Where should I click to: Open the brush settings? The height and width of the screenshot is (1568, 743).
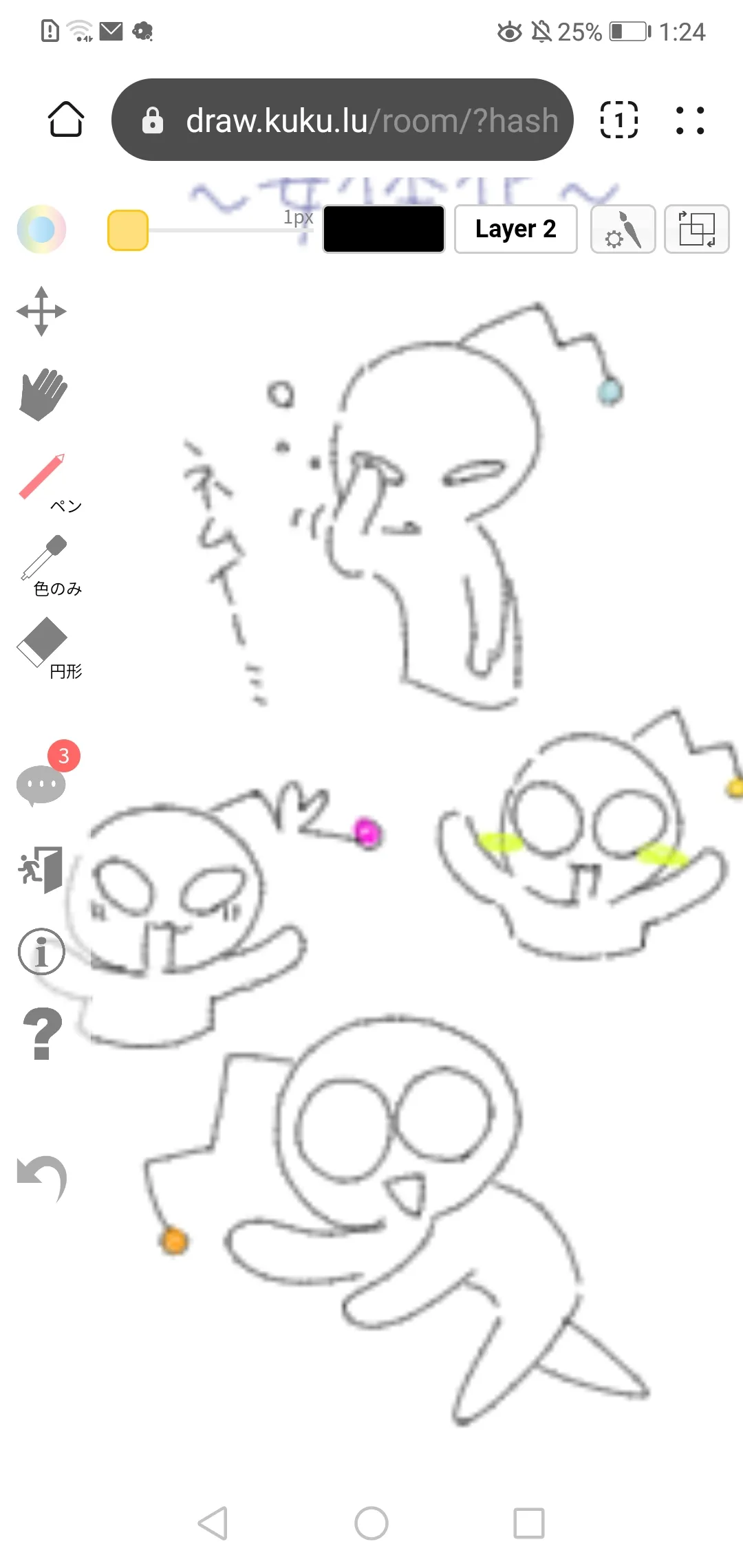[x=623, y=229]
